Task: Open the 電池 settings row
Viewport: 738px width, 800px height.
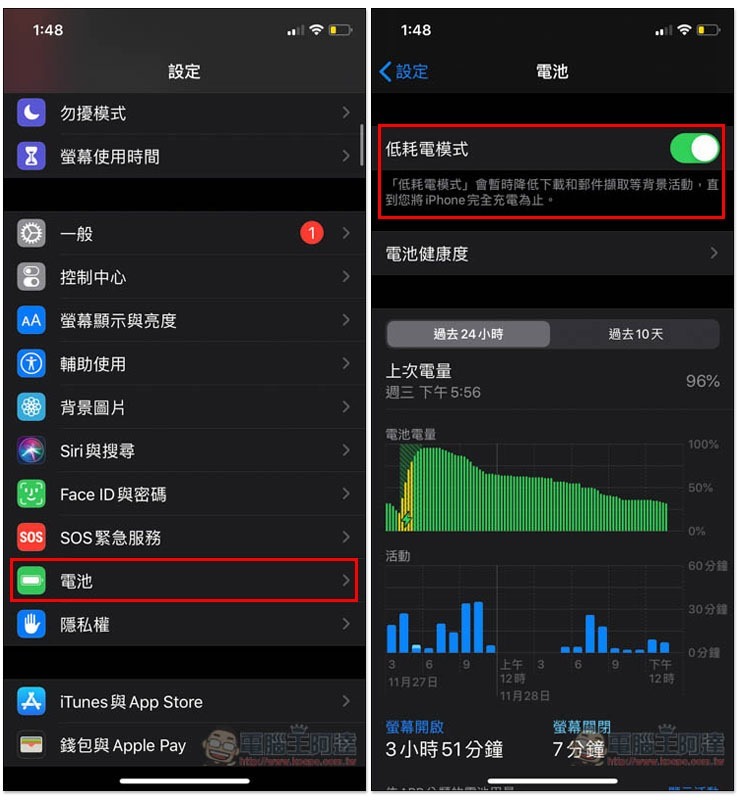Action: tap(184, 581)
